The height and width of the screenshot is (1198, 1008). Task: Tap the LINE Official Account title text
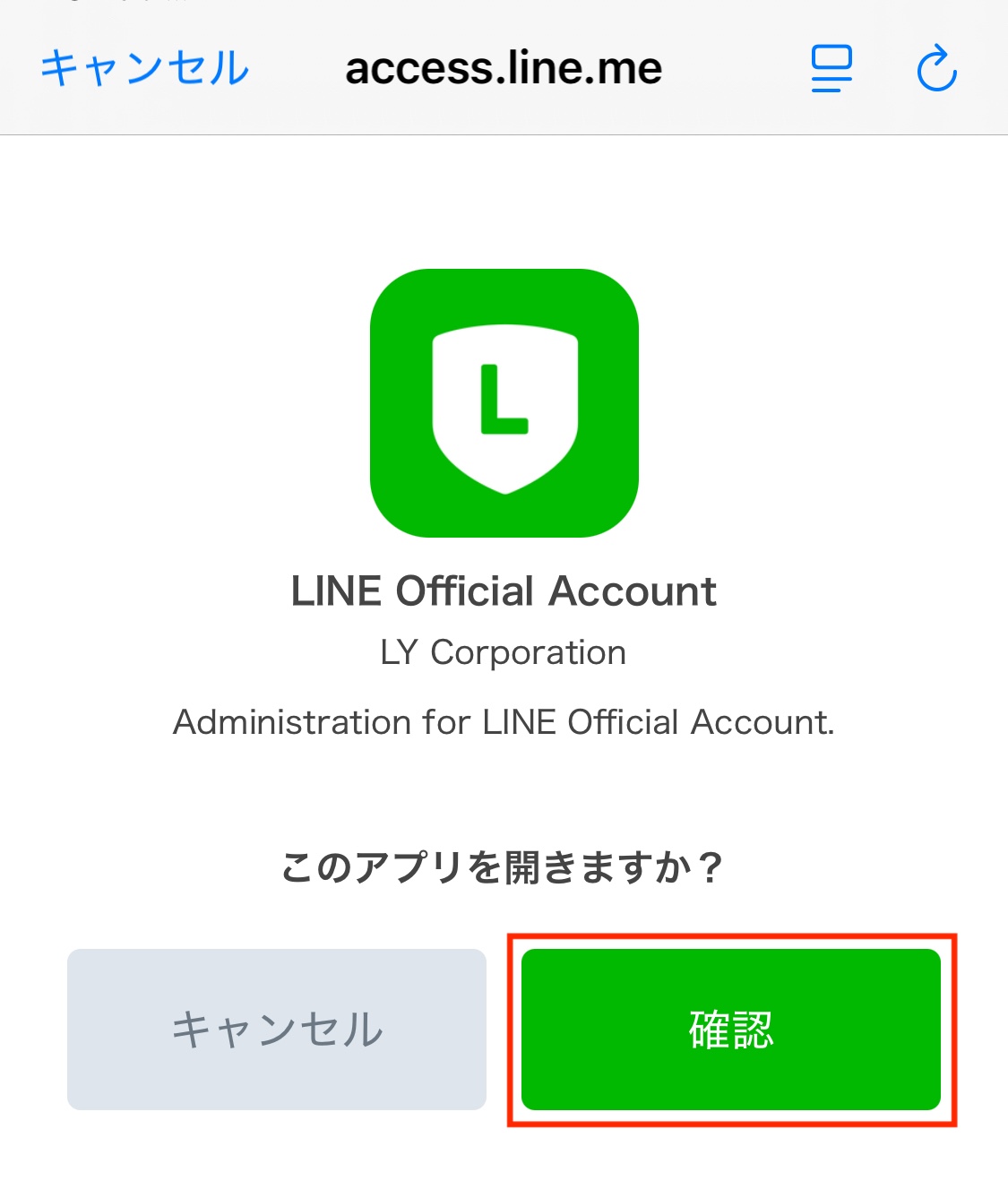(x=504, y=591)
